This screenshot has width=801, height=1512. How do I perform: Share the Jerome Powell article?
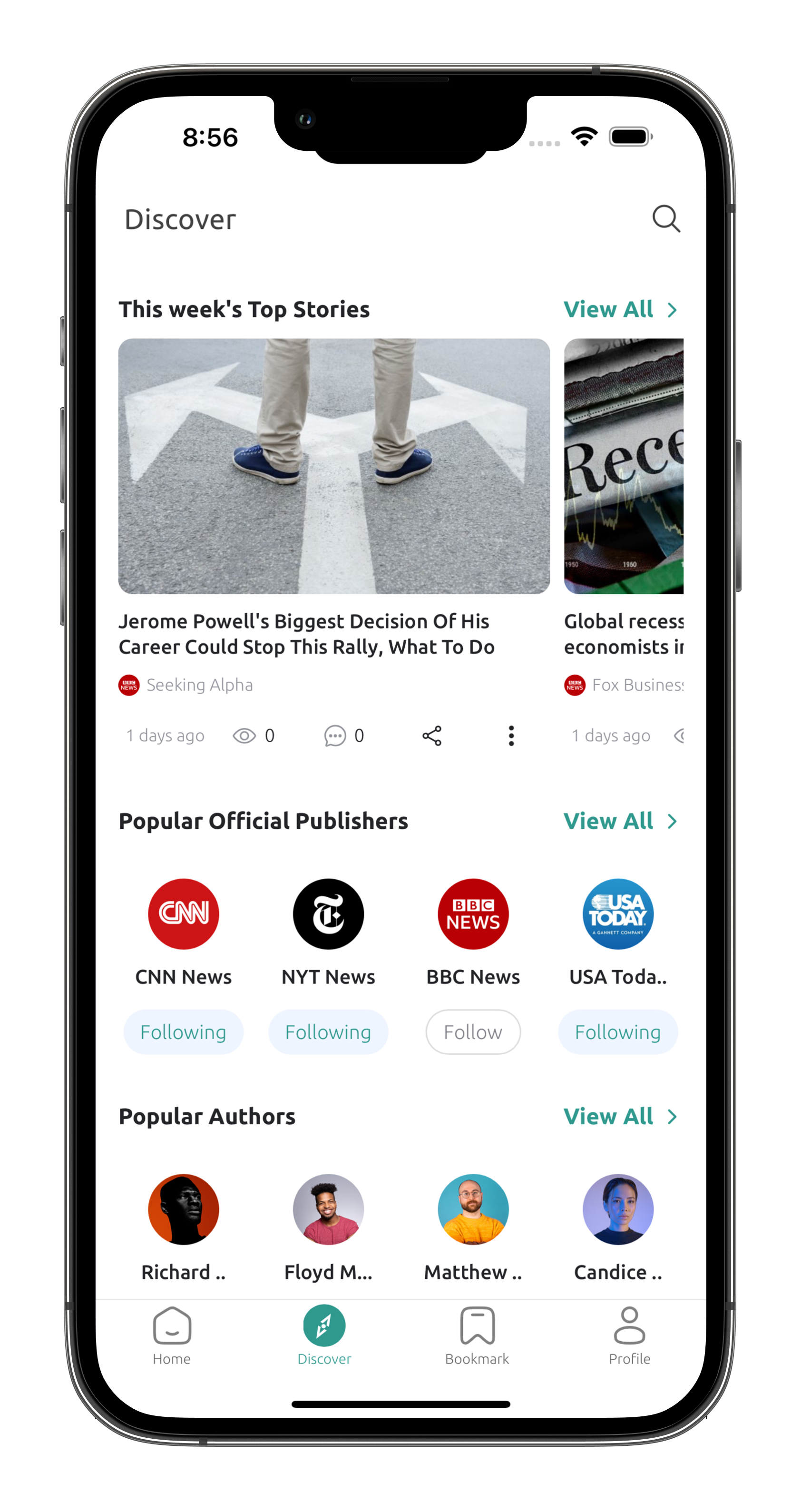point(432,736)
